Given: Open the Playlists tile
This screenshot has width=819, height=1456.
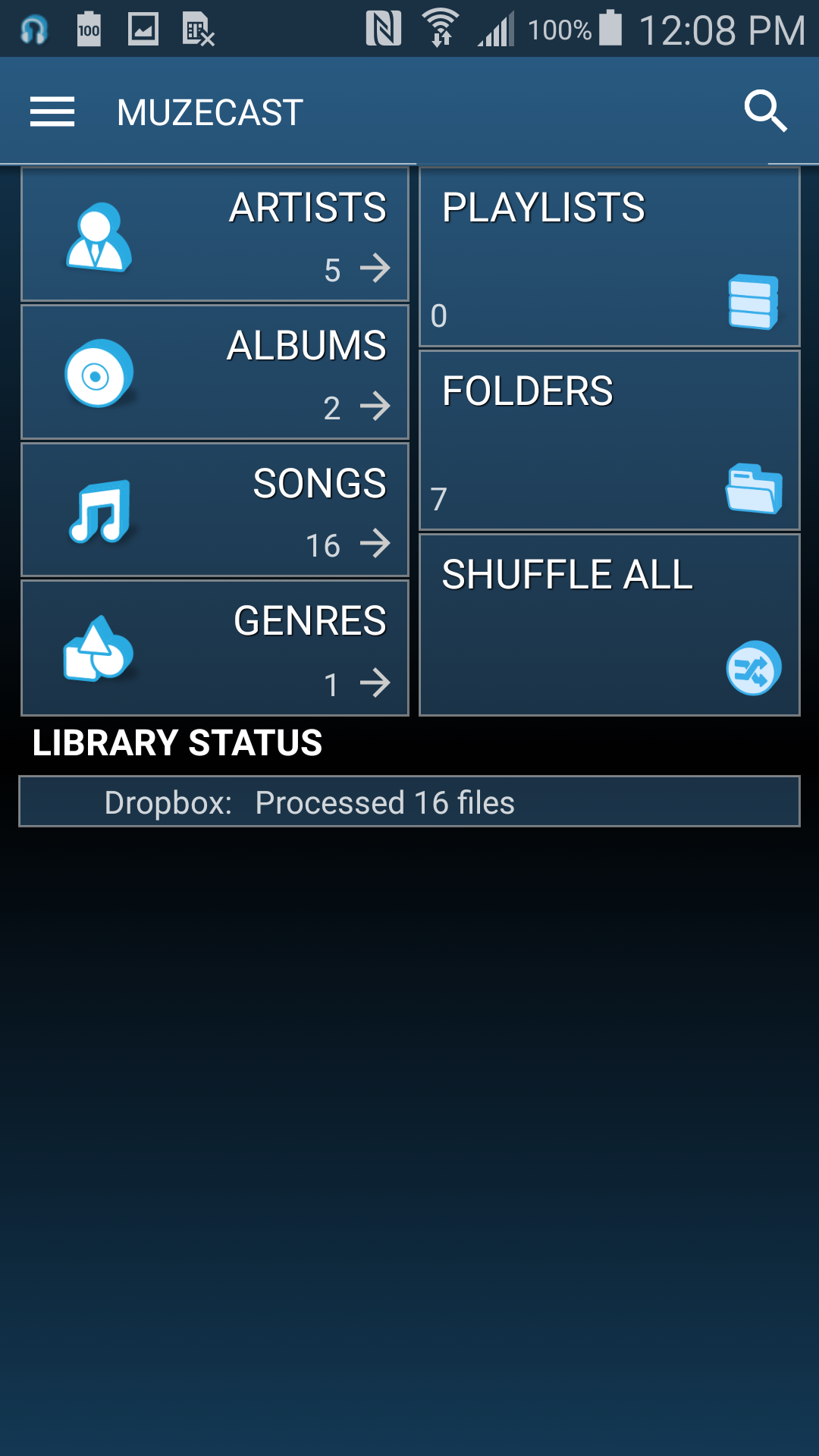Looking at the screenshot, I should coord(610,257).
